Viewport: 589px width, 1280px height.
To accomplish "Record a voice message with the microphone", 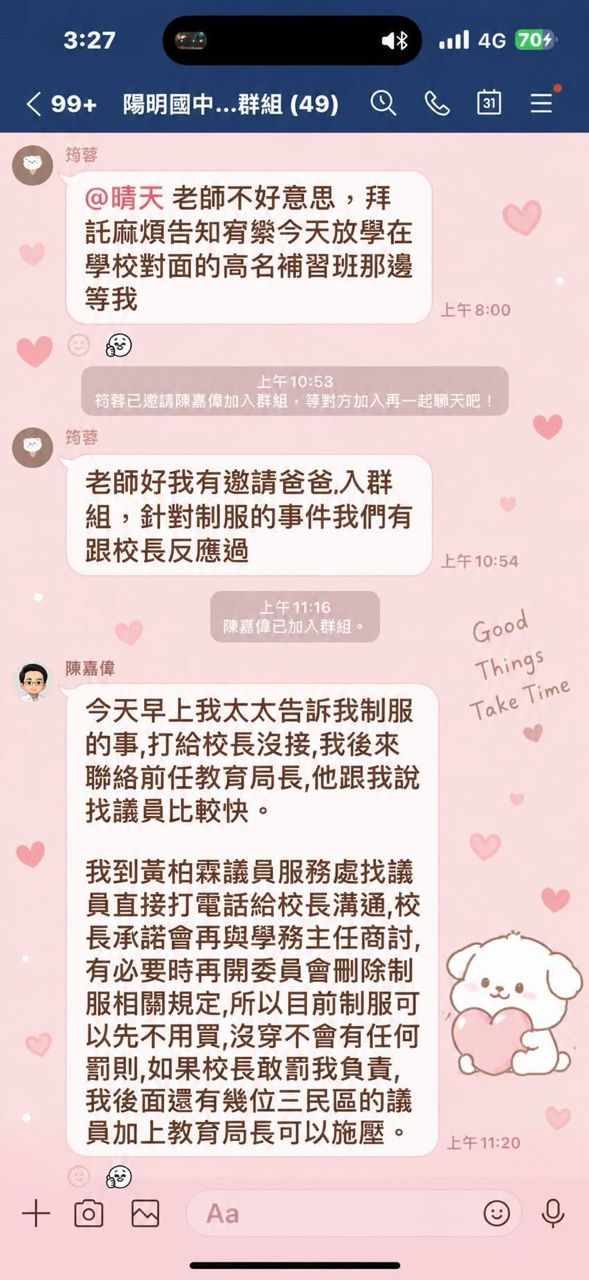I will tap(552, 1214).
